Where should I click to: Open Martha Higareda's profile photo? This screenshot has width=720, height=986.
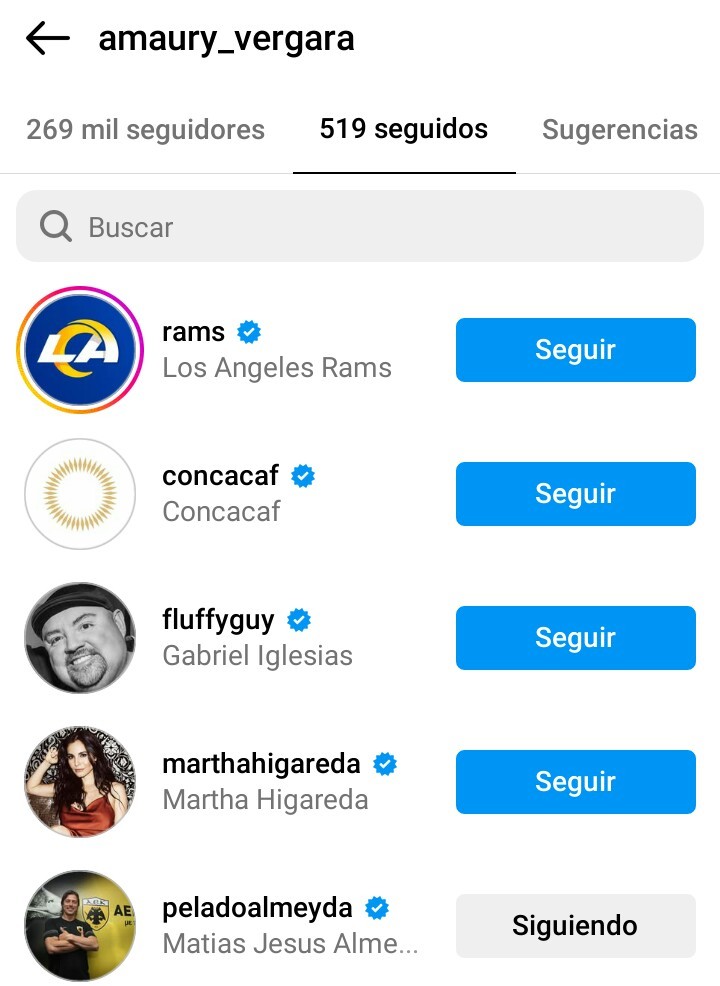(x=80, y=782)
